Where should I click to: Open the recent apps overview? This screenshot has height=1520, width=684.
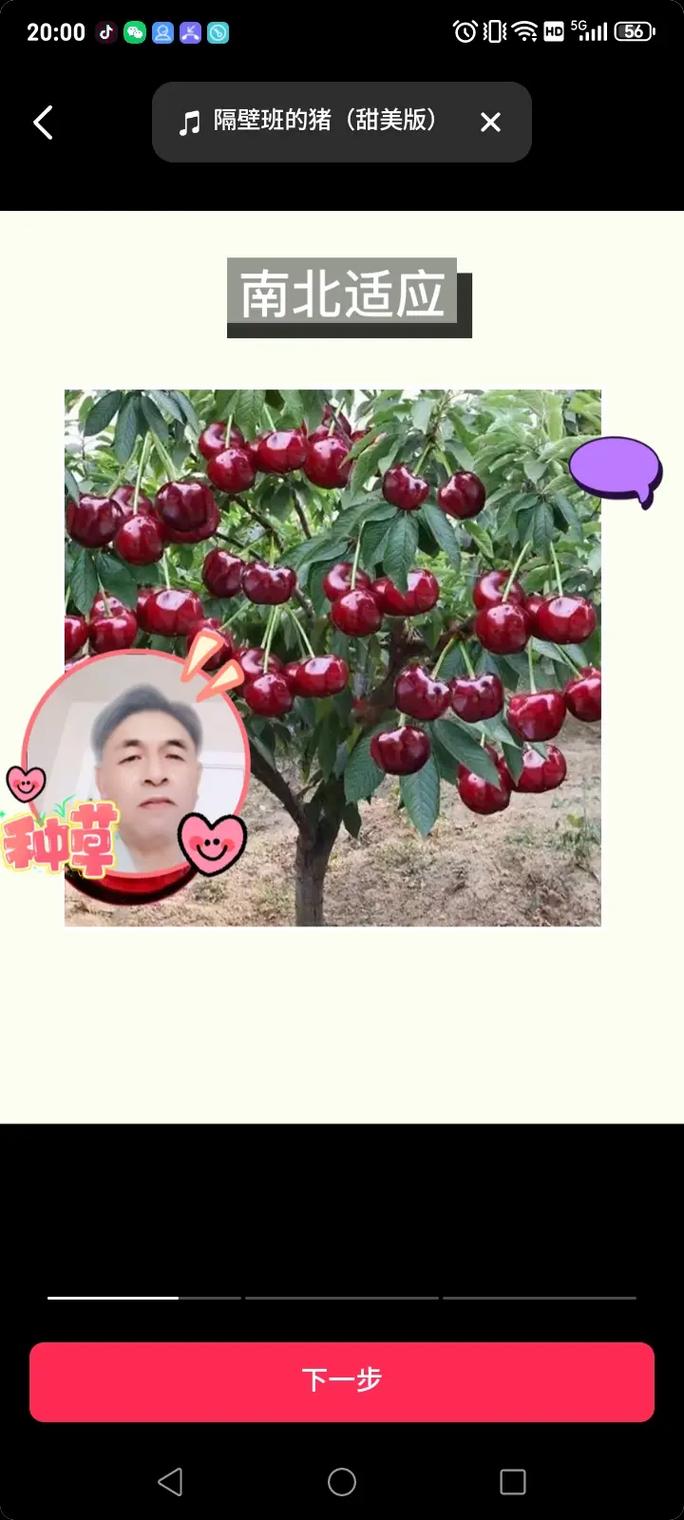click(513, 1482)
